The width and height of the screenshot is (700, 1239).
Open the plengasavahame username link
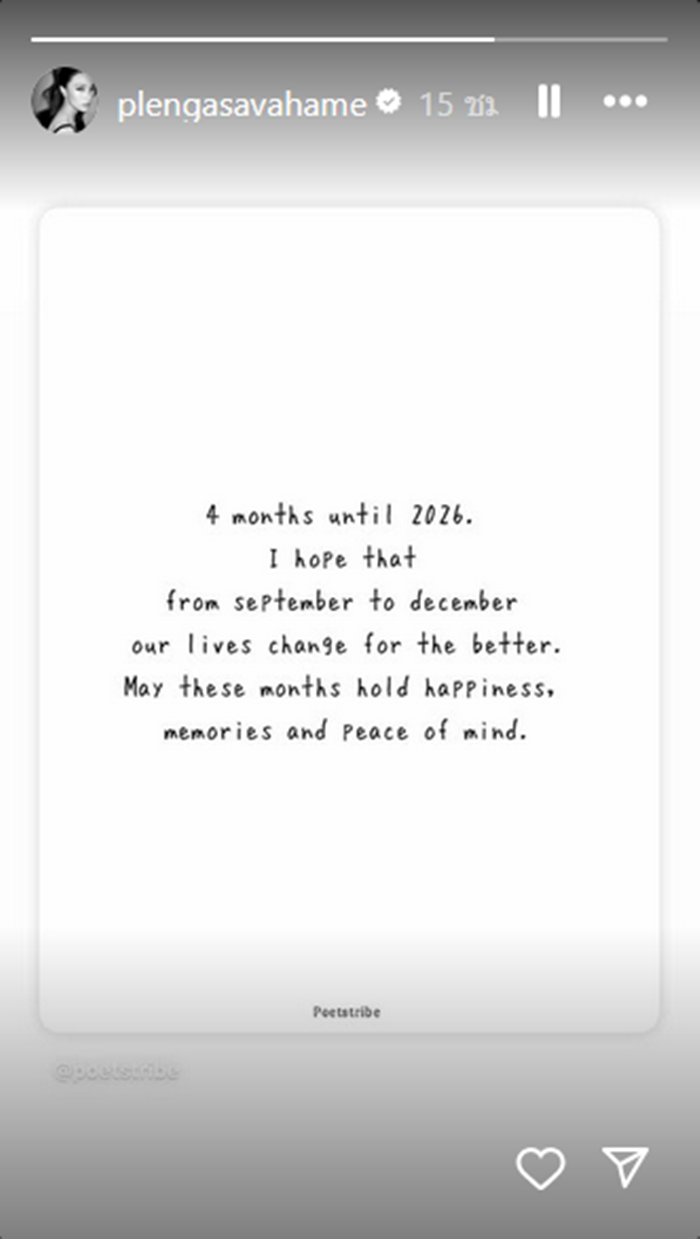(x=242, y=104)
